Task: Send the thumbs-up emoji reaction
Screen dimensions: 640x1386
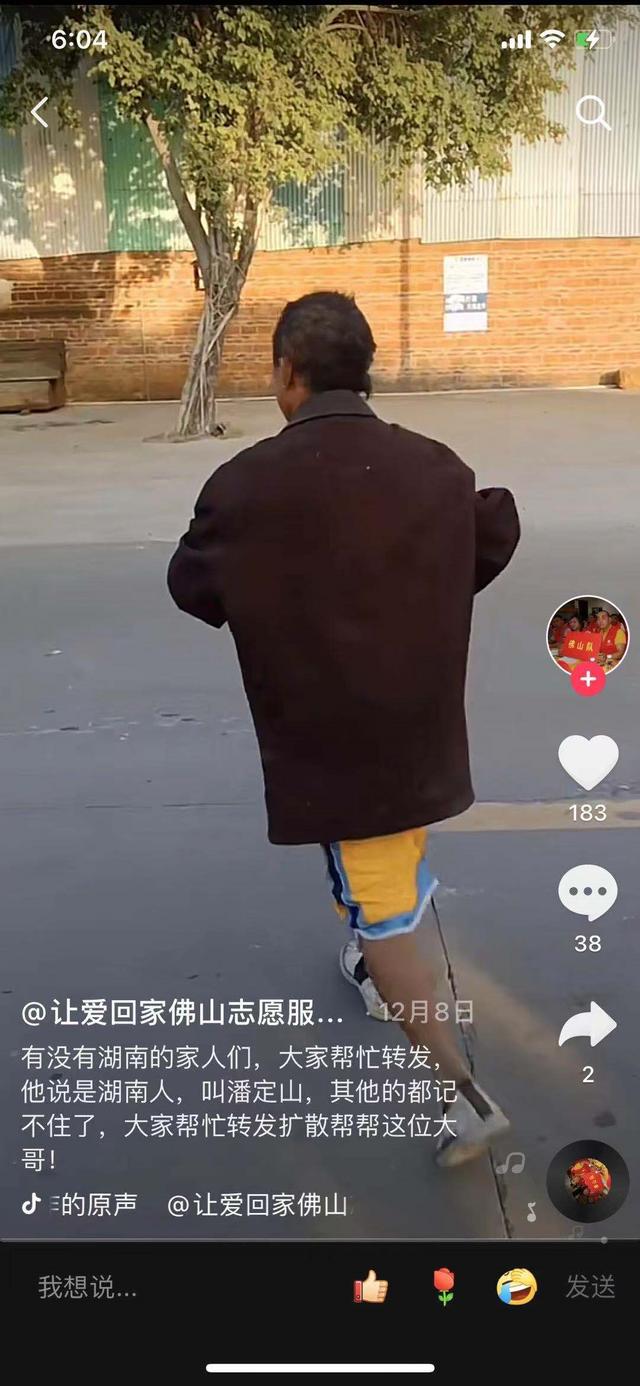Action: (371, 1287)
